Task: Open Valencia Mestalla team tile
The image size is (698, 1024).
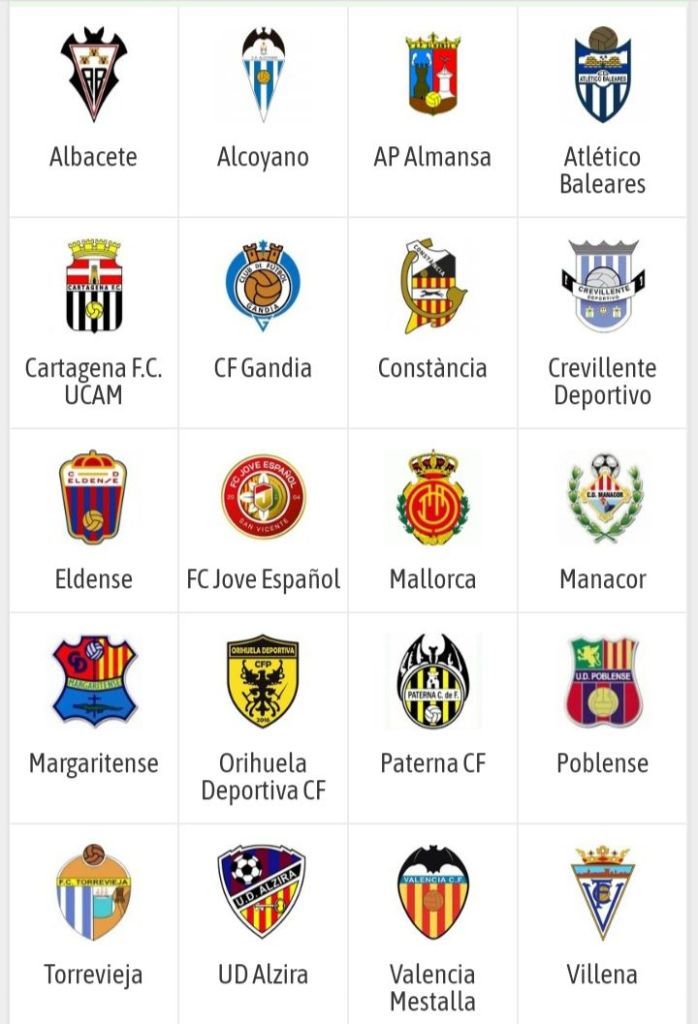Action: (x=432, y=920)
